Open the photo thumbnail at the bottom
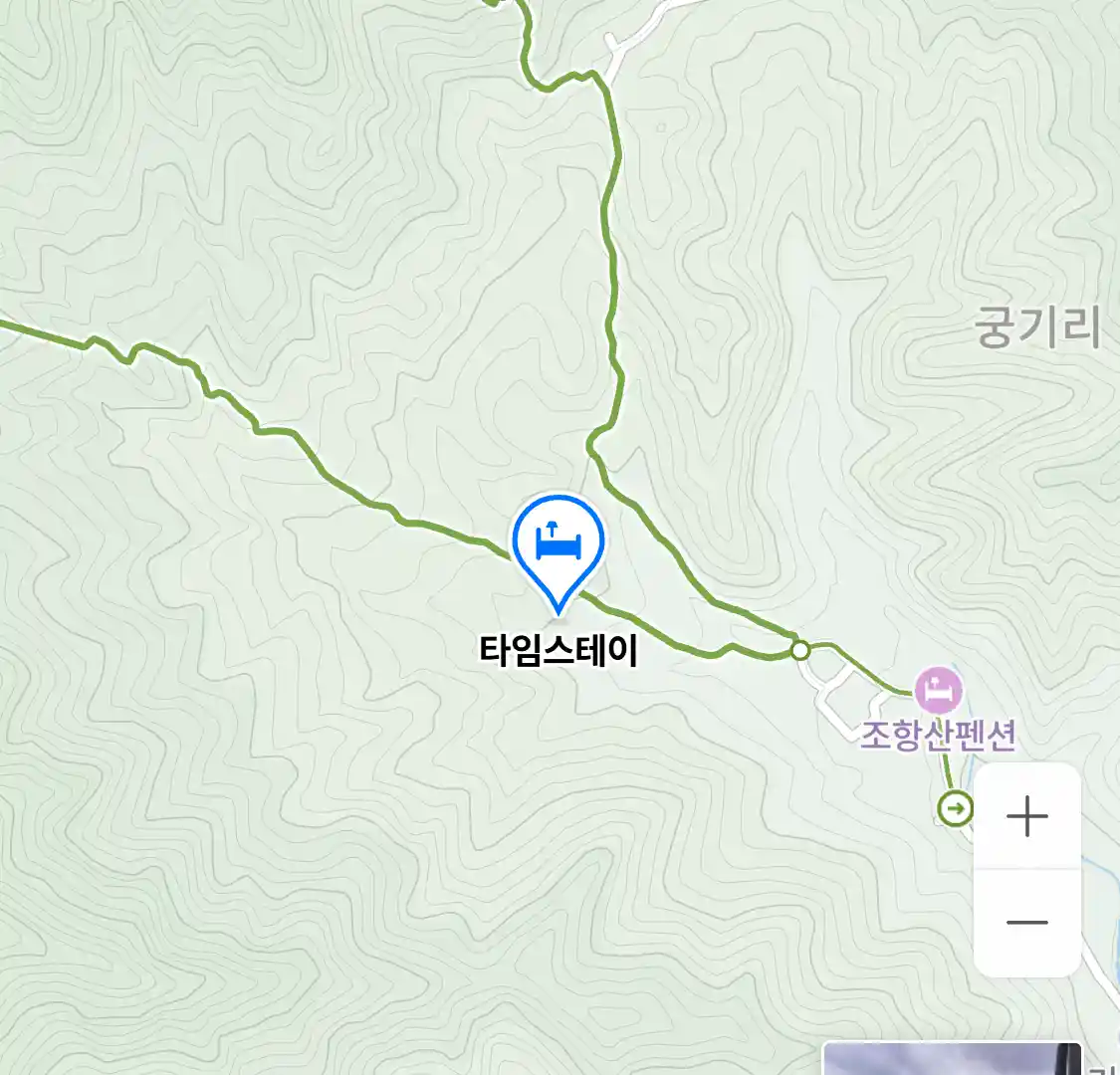Image resolution: width=1120 pixels, height=1075 pixels. pyautogui.click(x=951, y=1058)
